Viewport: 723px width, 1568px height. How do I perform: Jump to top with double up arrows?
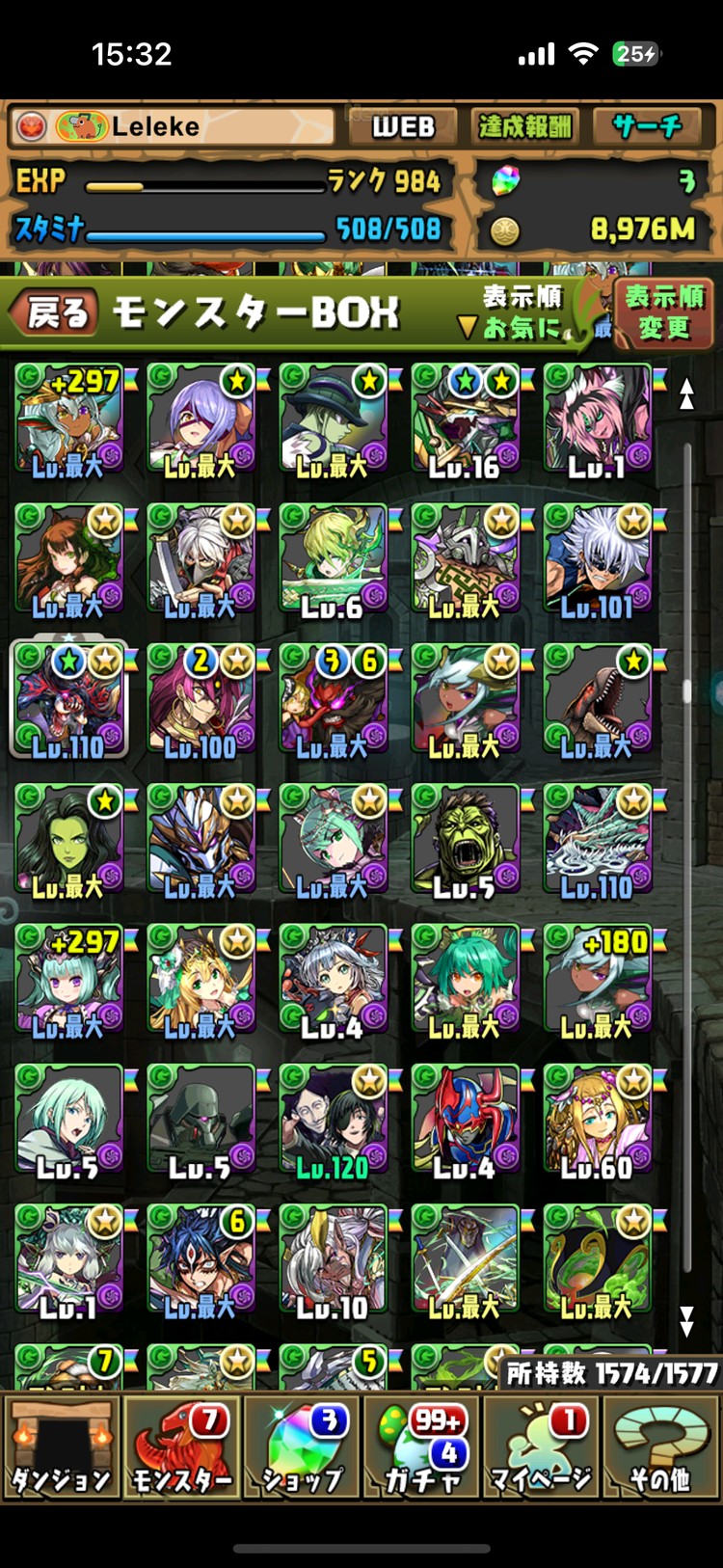click(686, 393)
